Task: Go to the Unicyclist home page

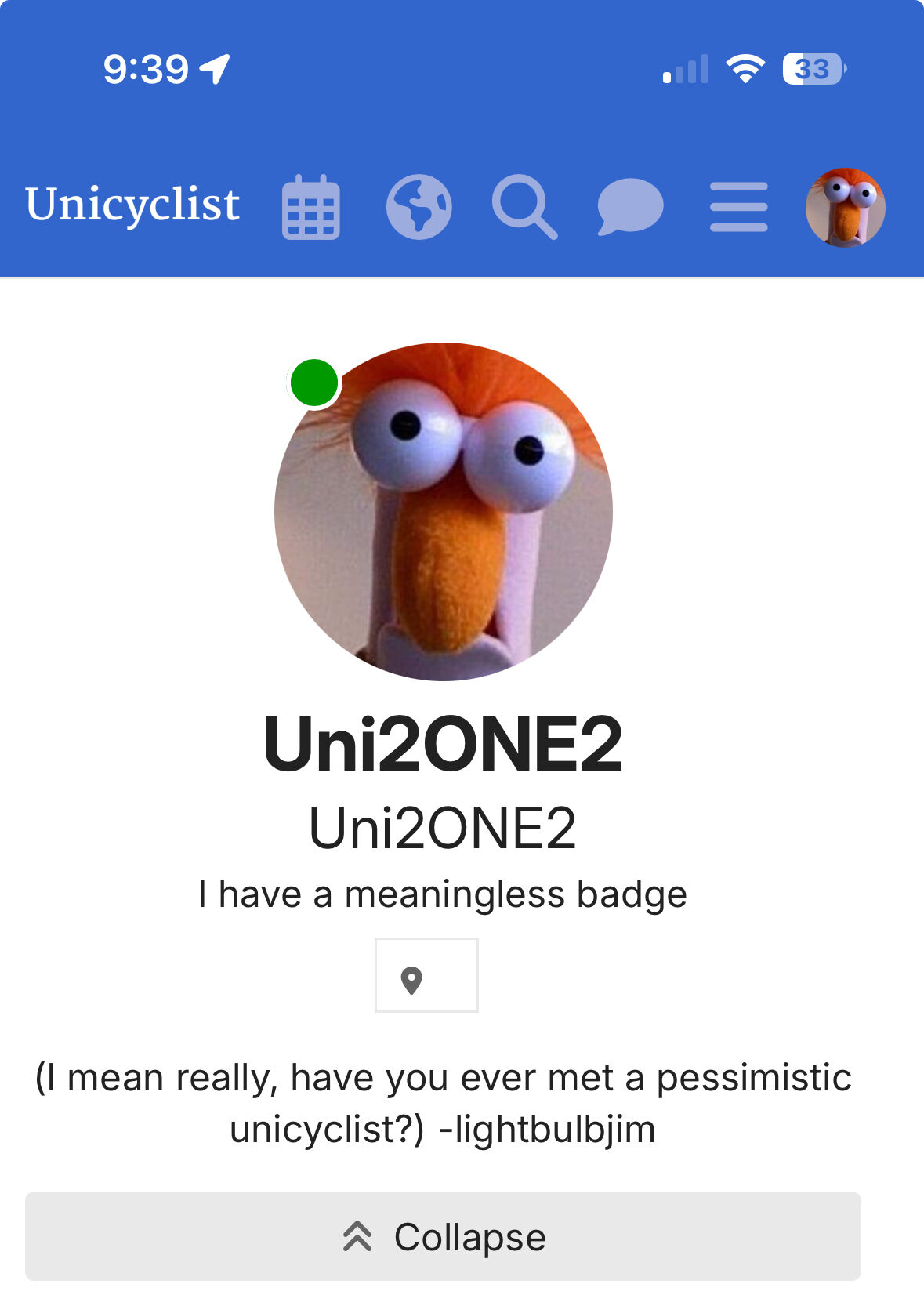Action: [x=132, y=205]
